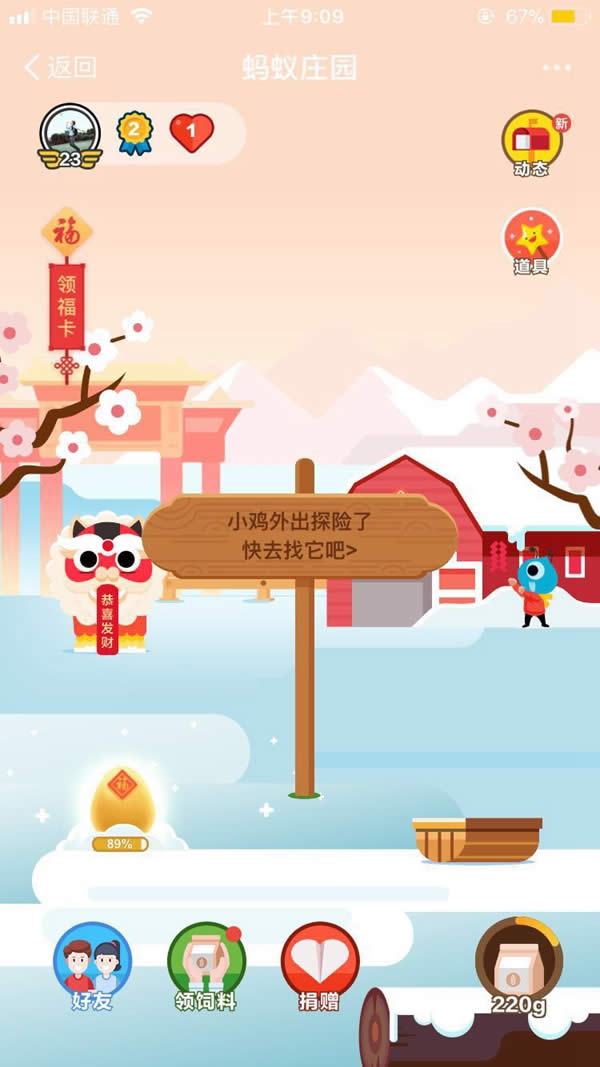Open the 捐赠 donate button
600x1067 pixels.
(x=320, y=965)
